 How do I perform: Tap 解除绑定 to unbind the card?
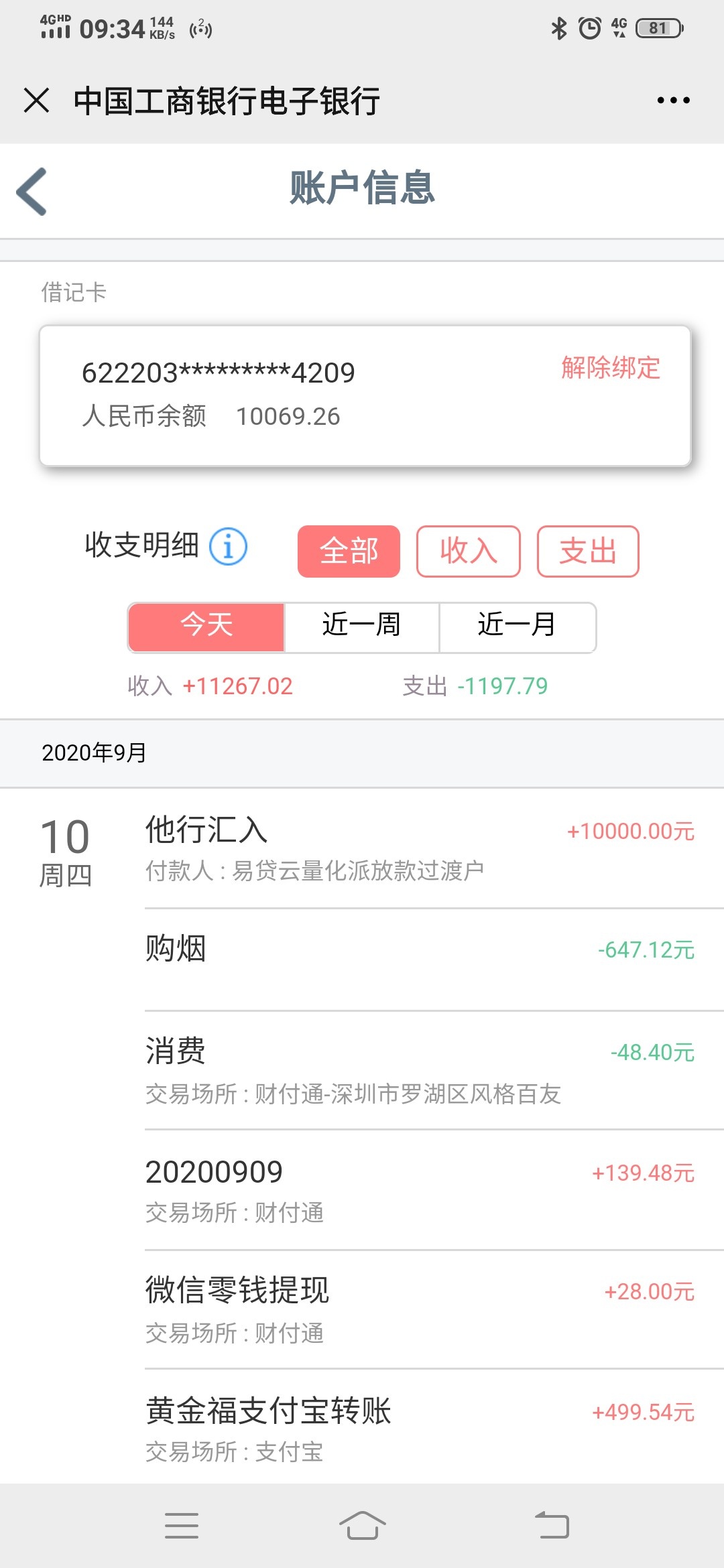pos(611,368)
